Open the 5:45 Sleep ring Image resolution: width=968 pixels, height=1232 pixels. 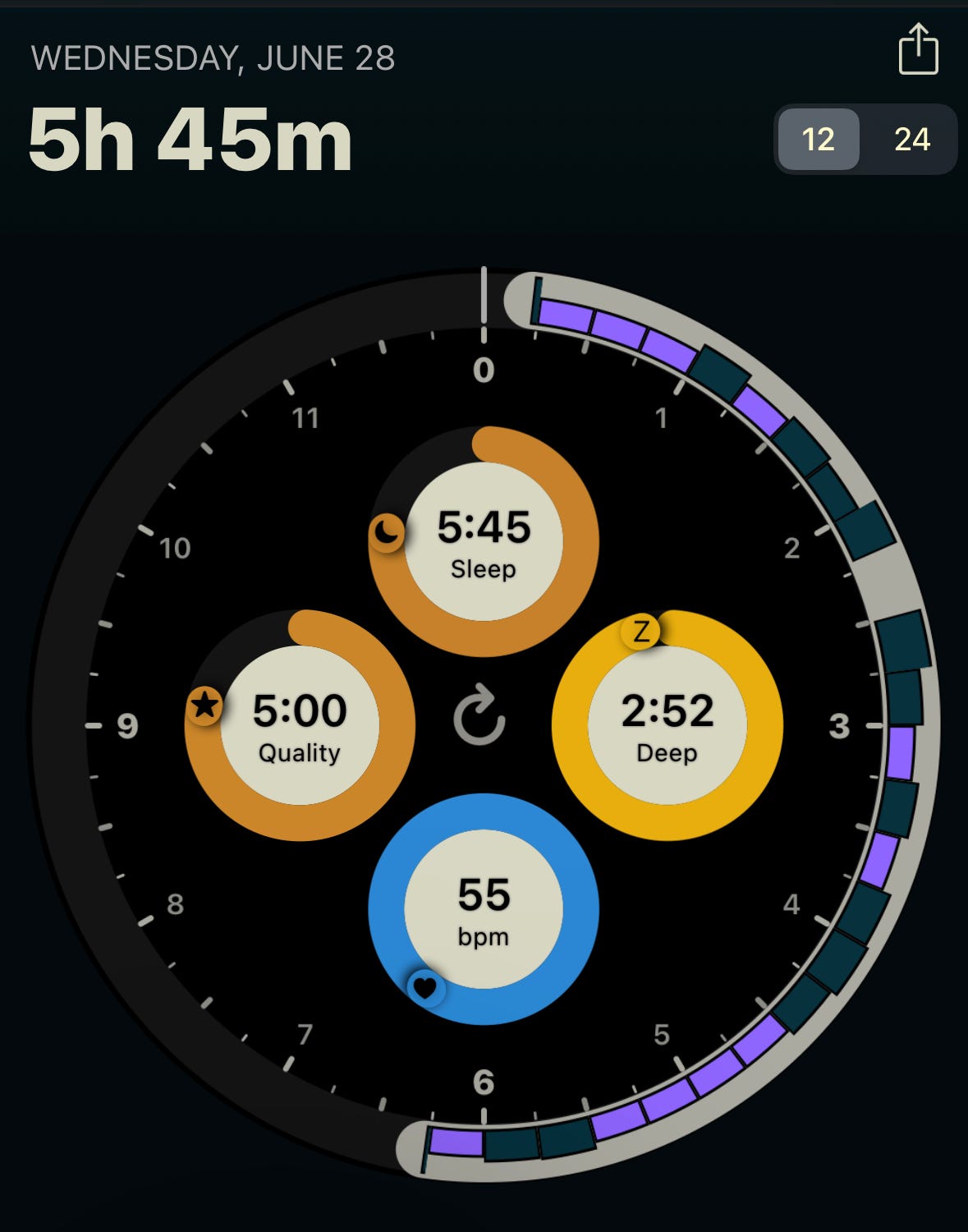pos(484,541)
